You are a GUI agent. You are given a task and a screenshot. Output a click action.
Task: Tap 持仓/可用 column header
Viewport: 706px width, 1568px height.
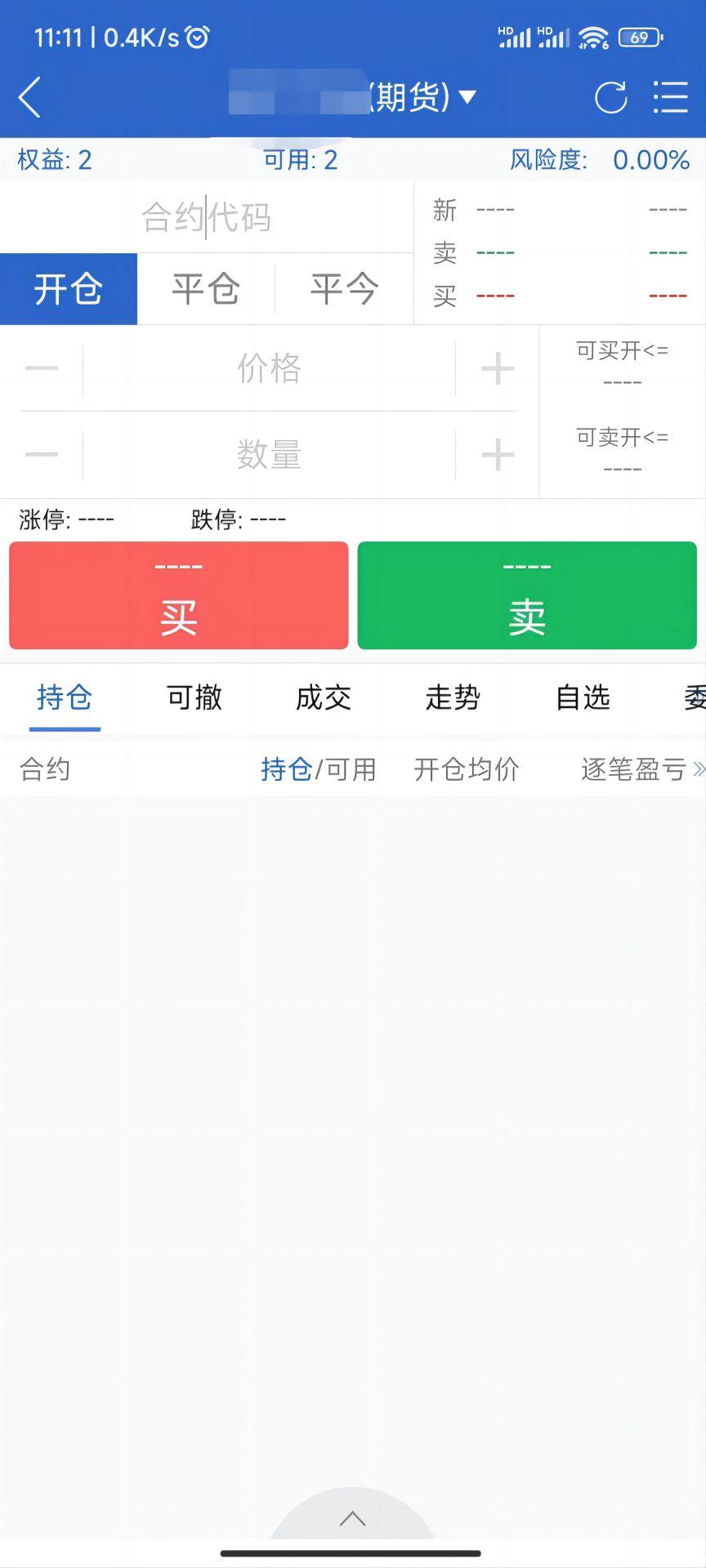(317, 768)
